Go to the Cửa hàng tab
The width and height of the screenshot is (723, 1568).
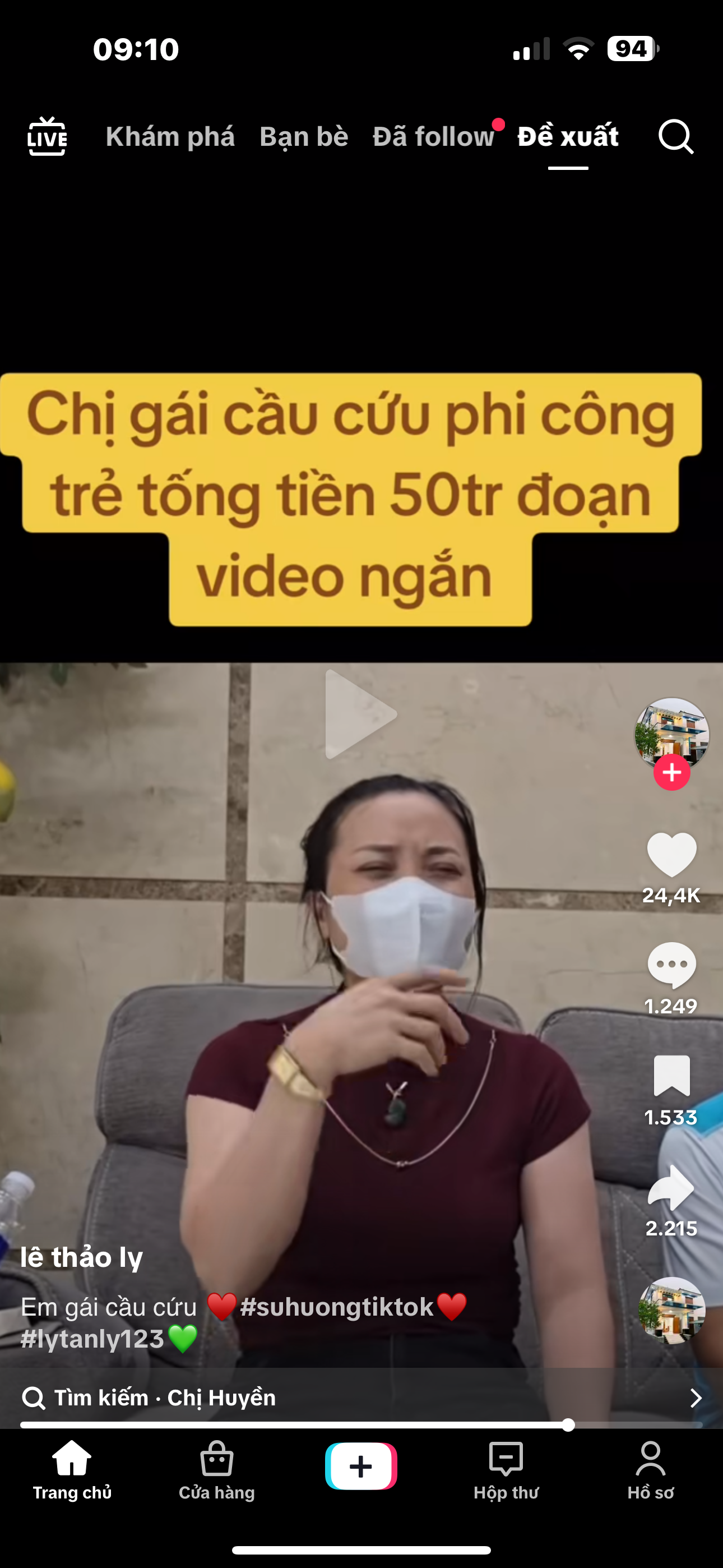coord(217,1470)
